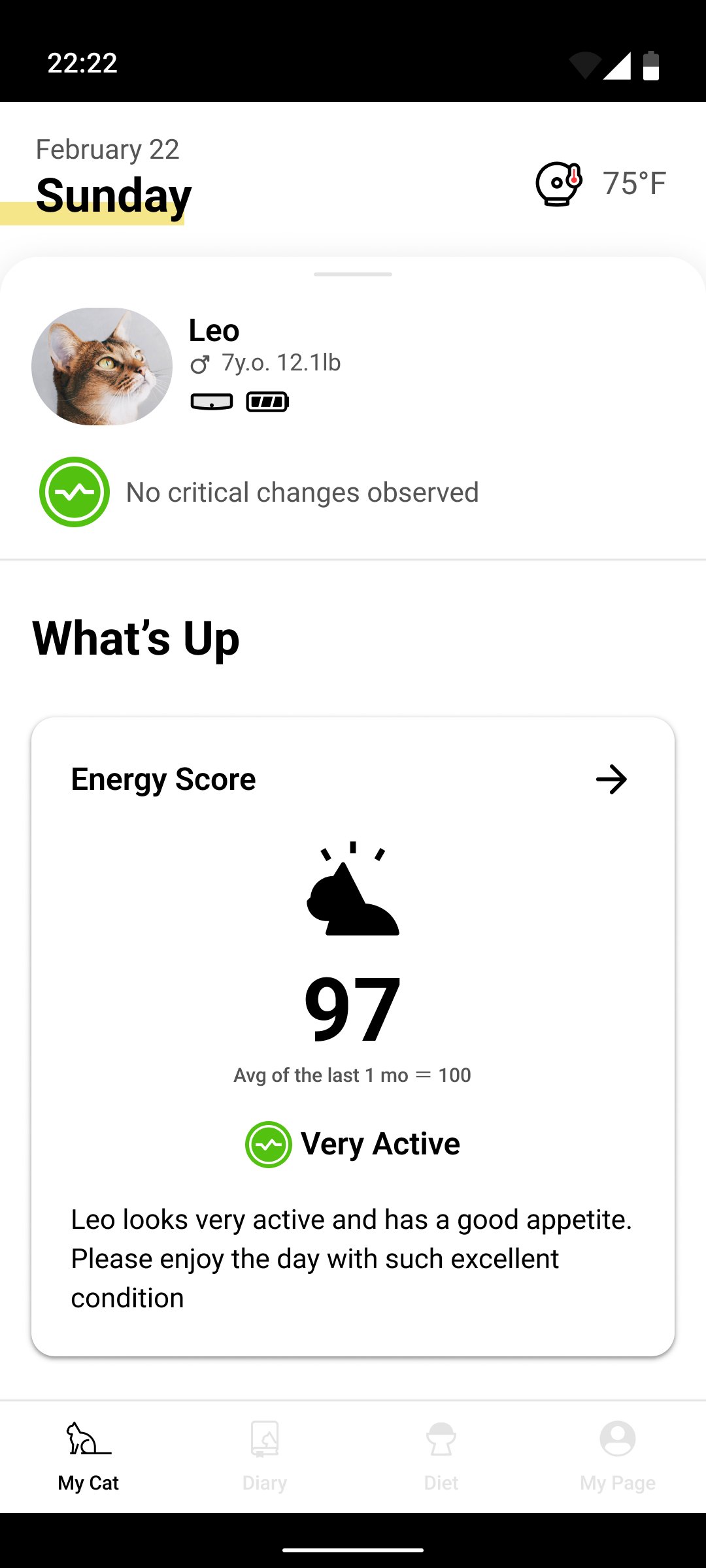
Task: View the No critical changes observed status
Action: coord(302,493)
